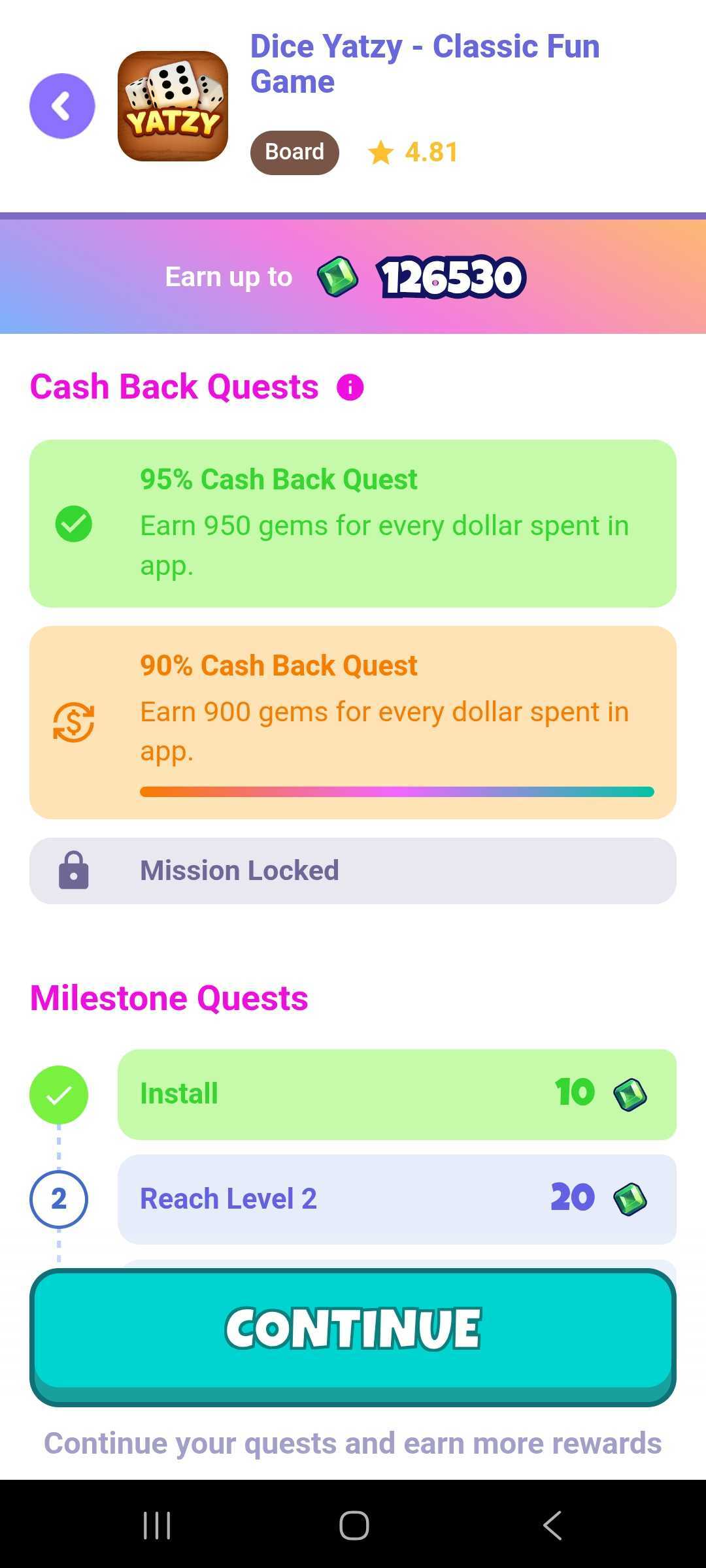Tap the lock icon on Mission Locked
Image resolution: width=706 pixels, height=1568 pixels.
coord(74,870)
